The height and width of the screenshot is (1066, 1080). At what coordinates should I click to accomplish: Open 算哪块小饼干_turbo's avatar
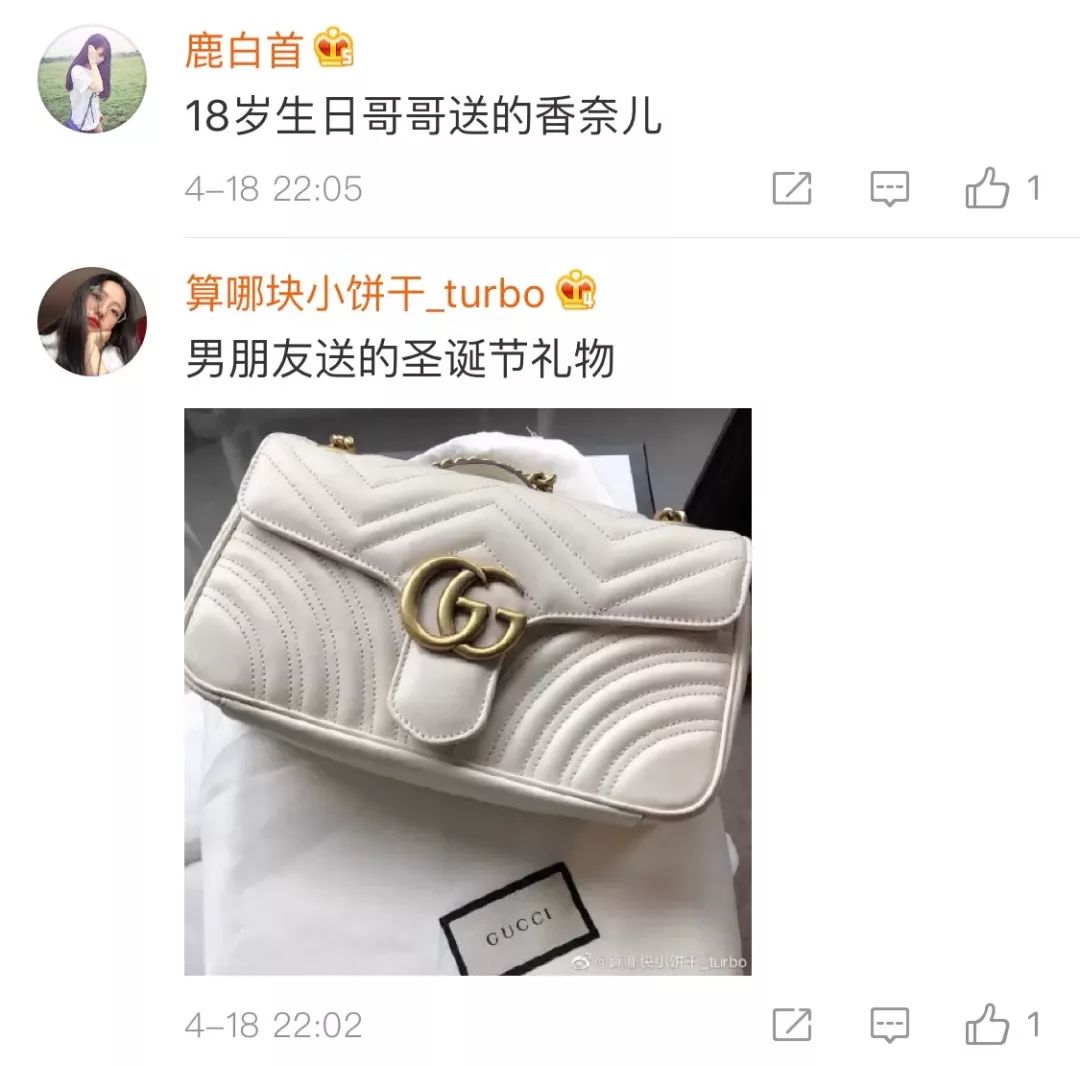coord(92,322)
